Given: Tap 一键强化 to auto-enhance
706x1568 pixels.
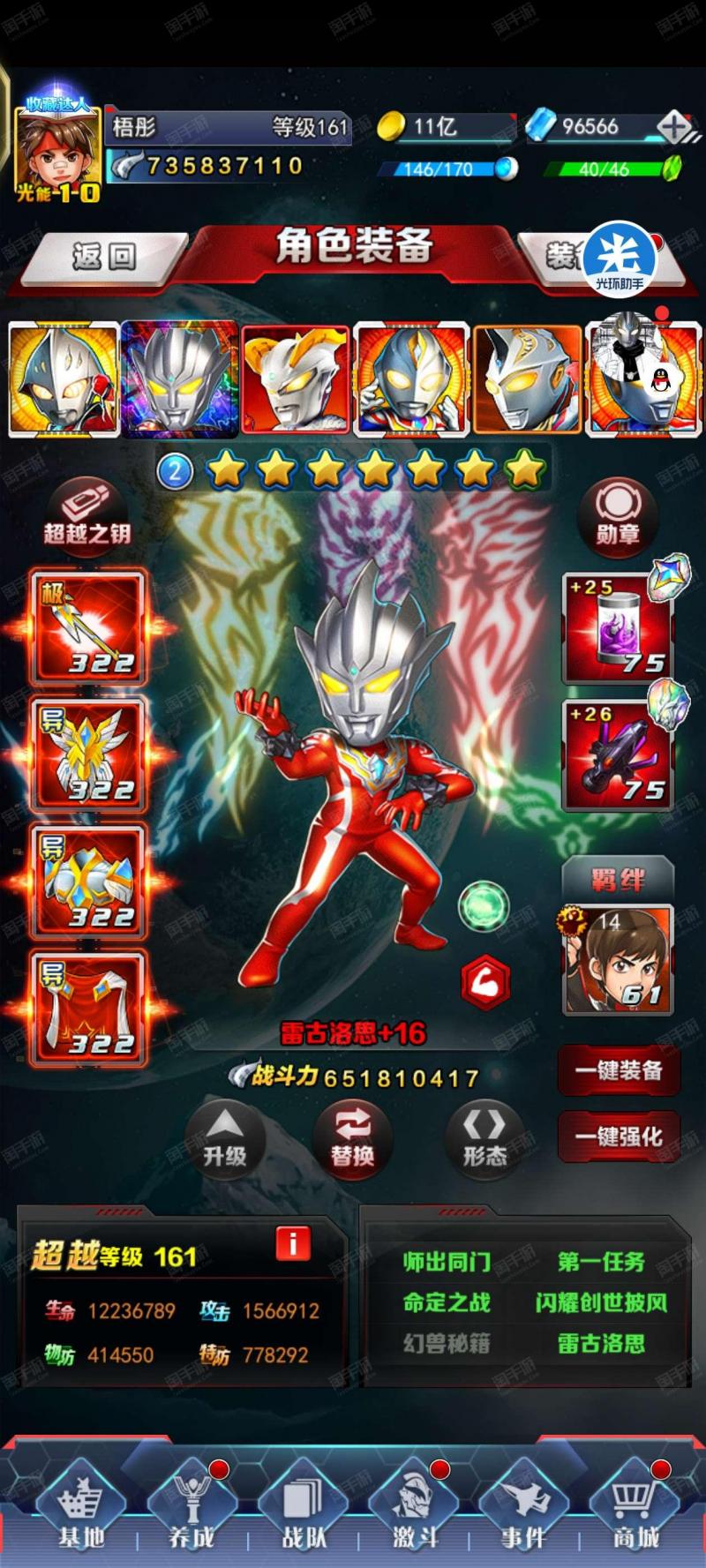Looking at the screenshot, I should tap(619, 1137).
